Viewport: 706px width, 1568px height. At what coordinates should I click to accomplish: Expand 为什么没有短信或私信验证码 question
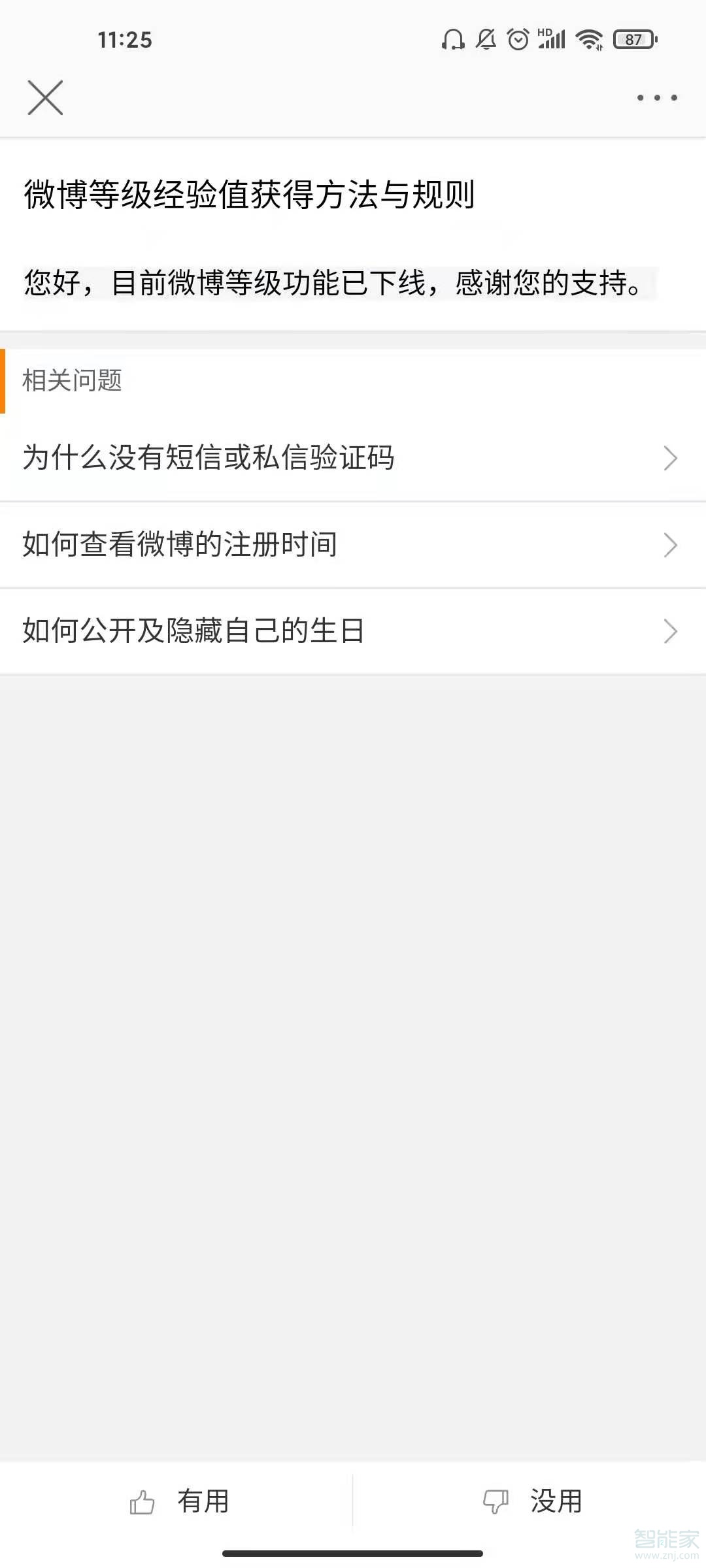pos(353,458)
